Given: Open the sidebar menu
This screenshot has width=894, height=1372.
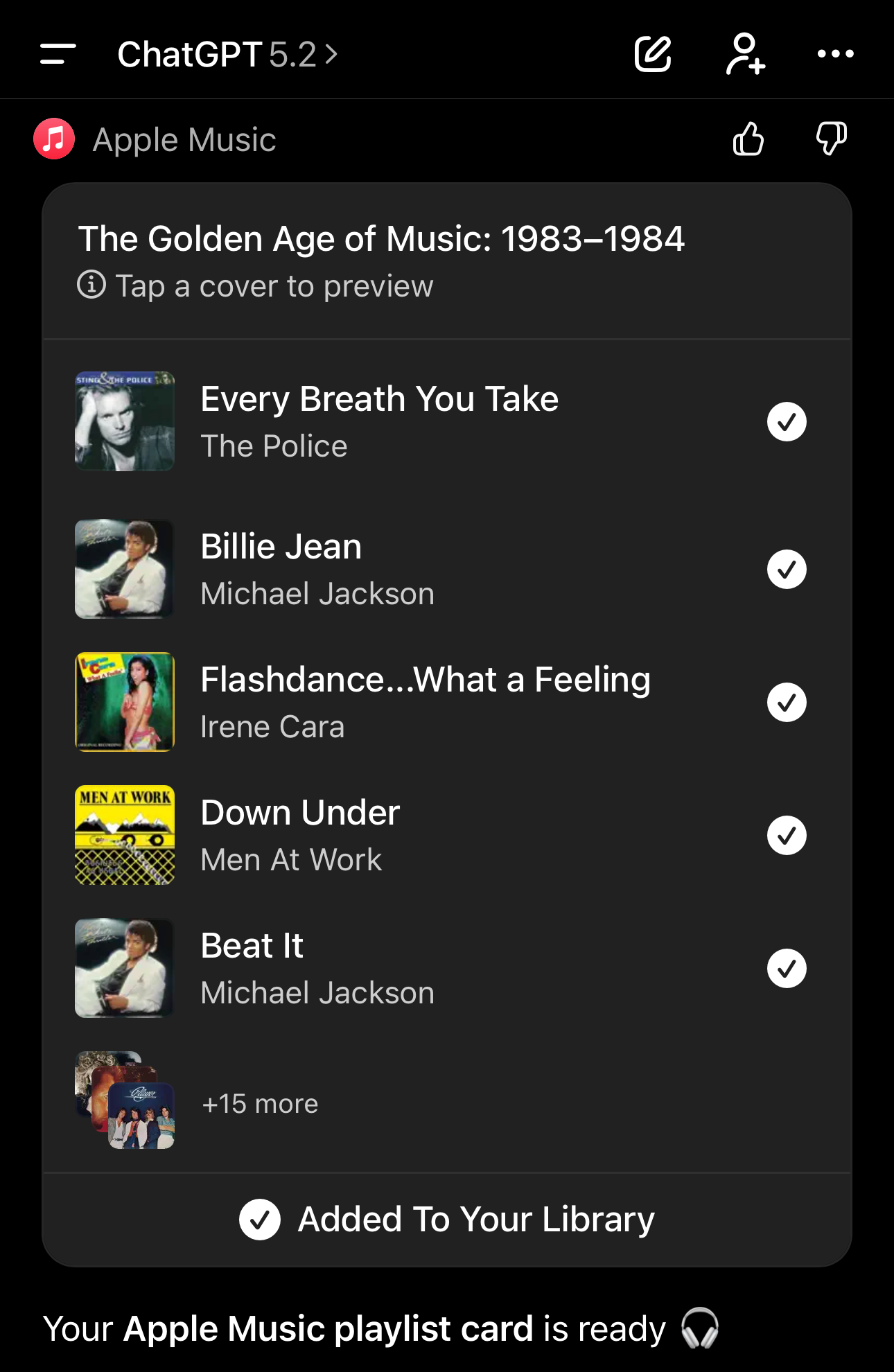Looking at the screenshot, I should tap(58, 54).
